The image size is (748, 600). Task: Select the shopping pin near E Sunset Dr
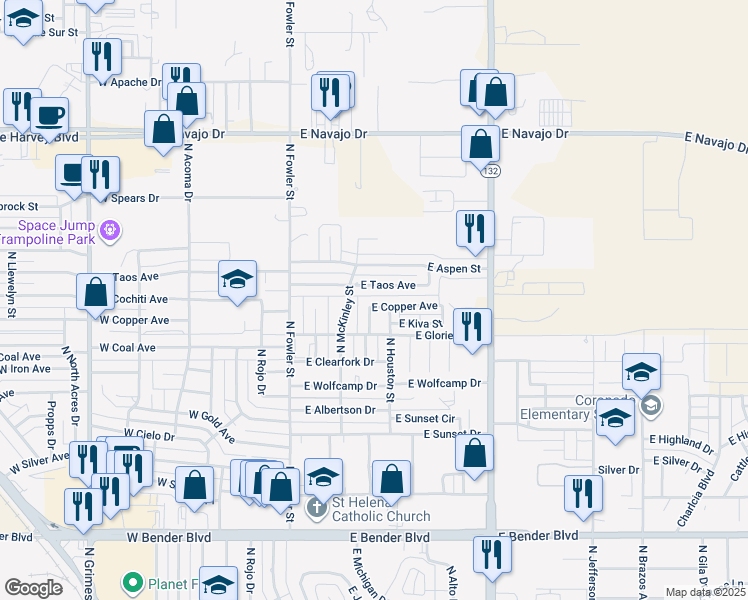click(476, 451)
